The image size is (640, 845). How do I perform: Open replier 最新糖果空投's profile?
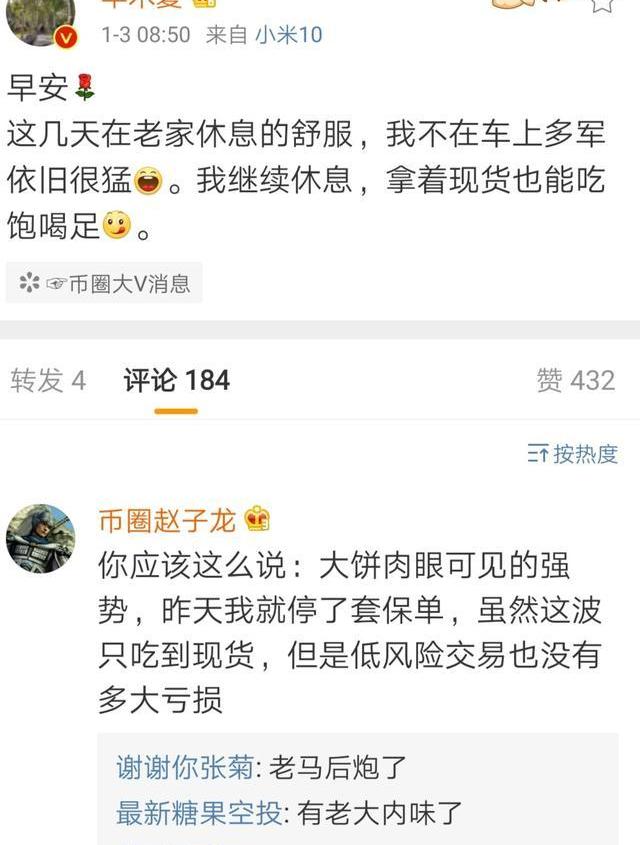pos(199,813)
